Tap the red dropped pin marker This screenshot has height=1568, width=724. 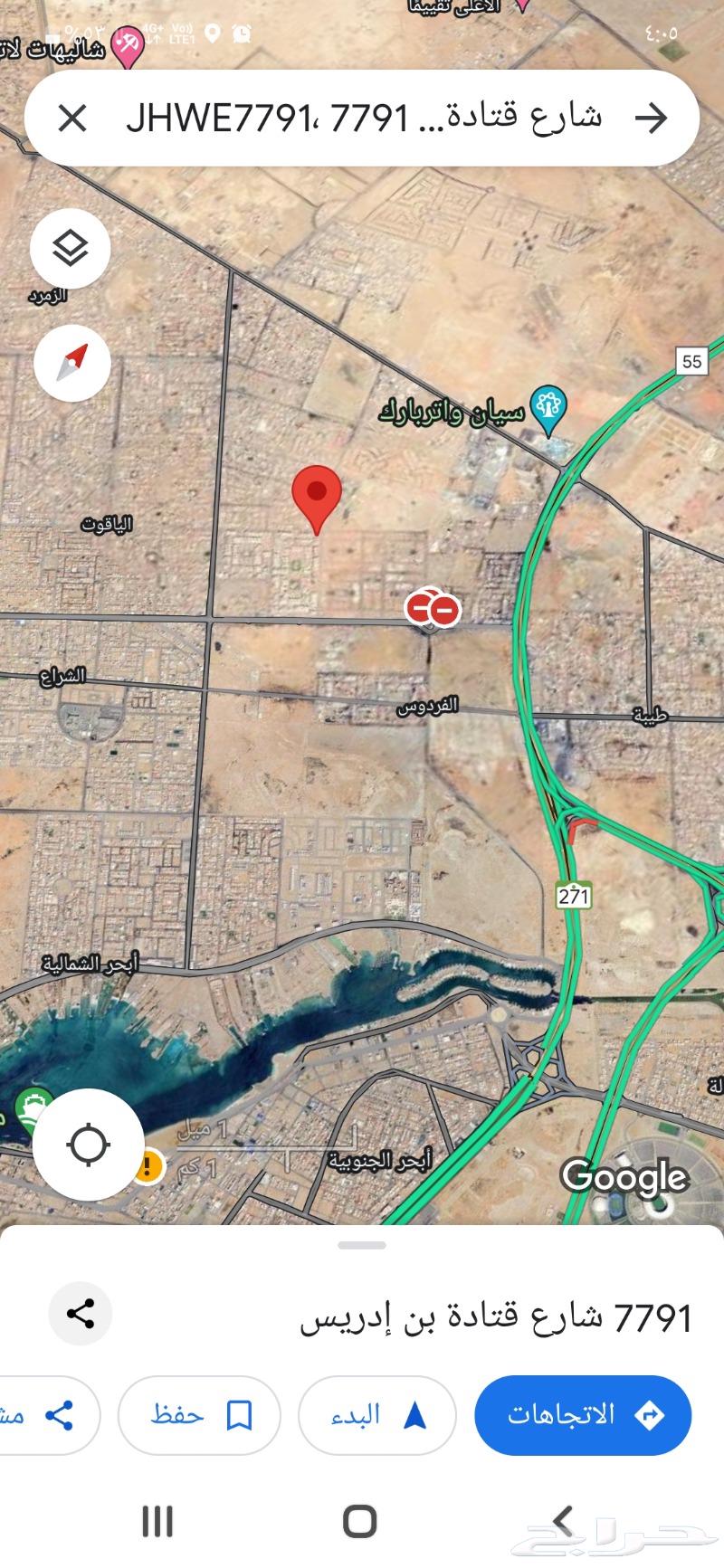[316, 495]
